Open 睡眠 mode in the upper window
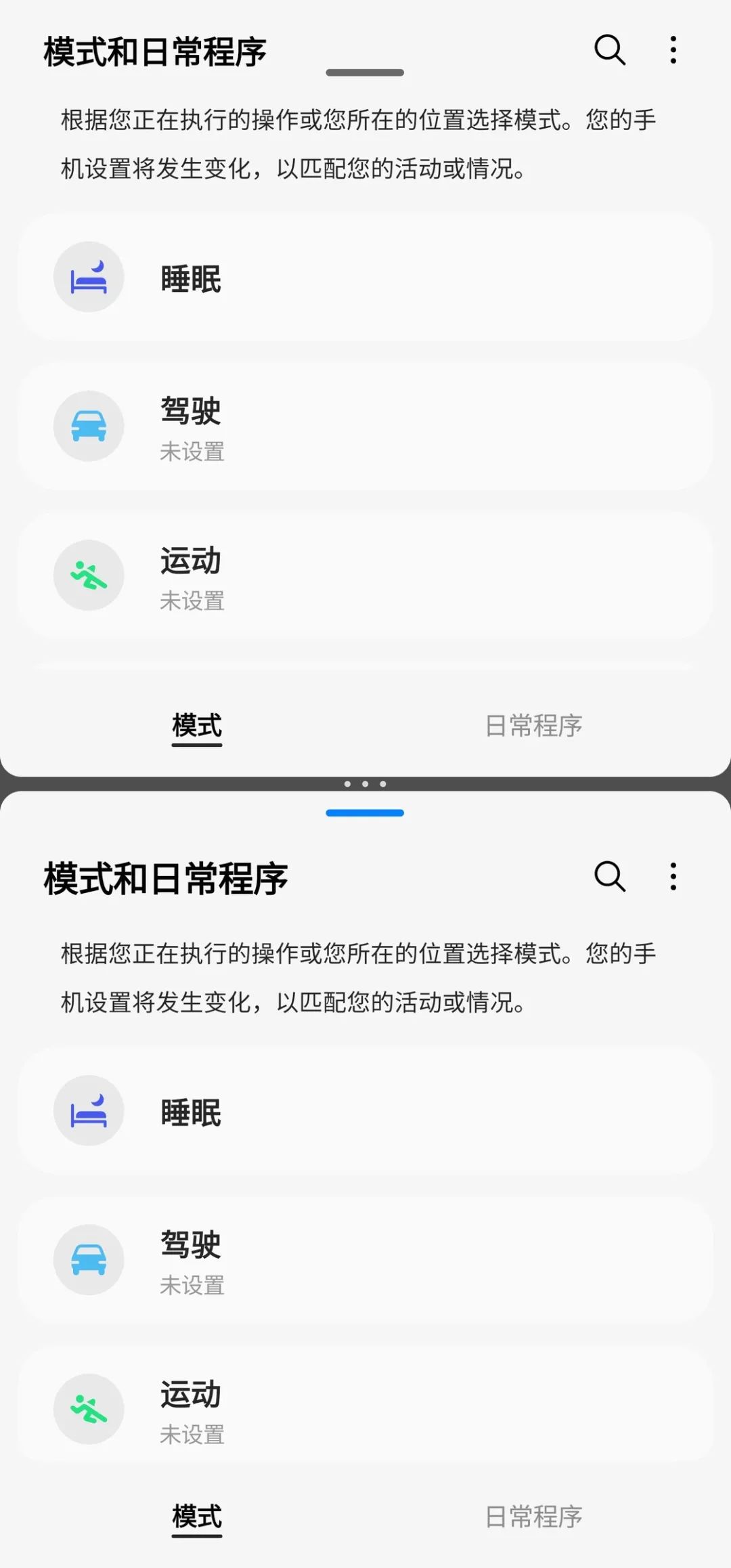The image size is (731, 1568). (365, 278)
